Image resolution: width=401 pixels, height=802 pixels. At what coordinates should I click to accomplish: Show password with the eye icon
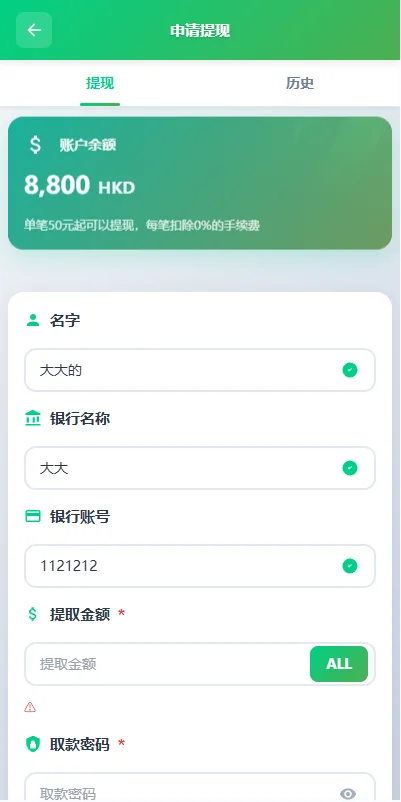click(x=348, y=793)
